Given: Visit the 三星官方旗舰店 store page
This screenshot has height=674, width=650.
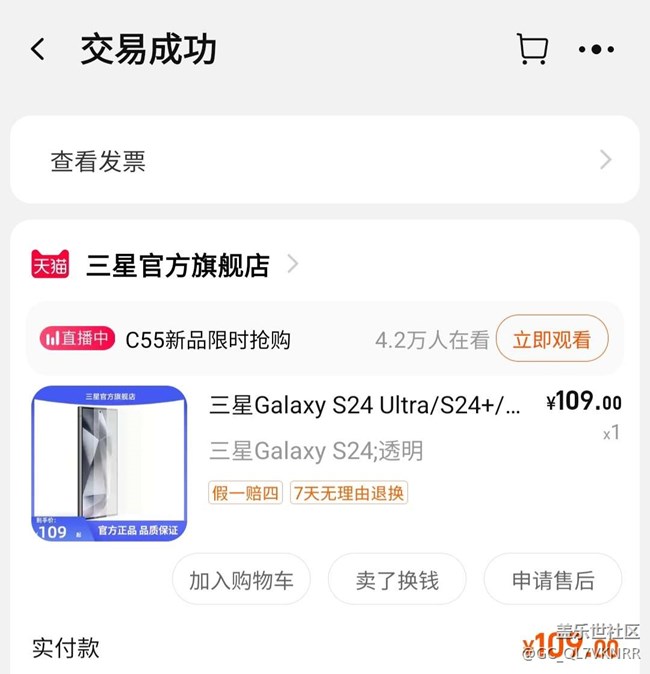Looking at the screenshot, I should point(178,265).
